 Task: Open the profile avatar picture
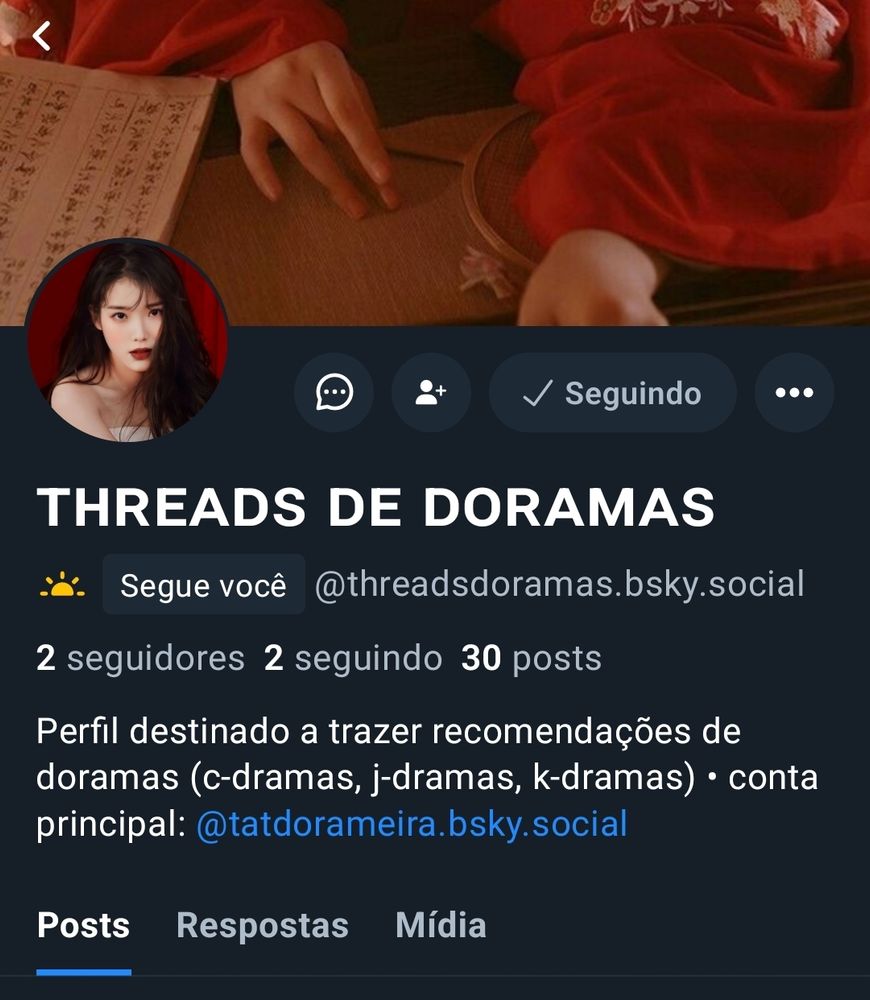tap(127, 340)
